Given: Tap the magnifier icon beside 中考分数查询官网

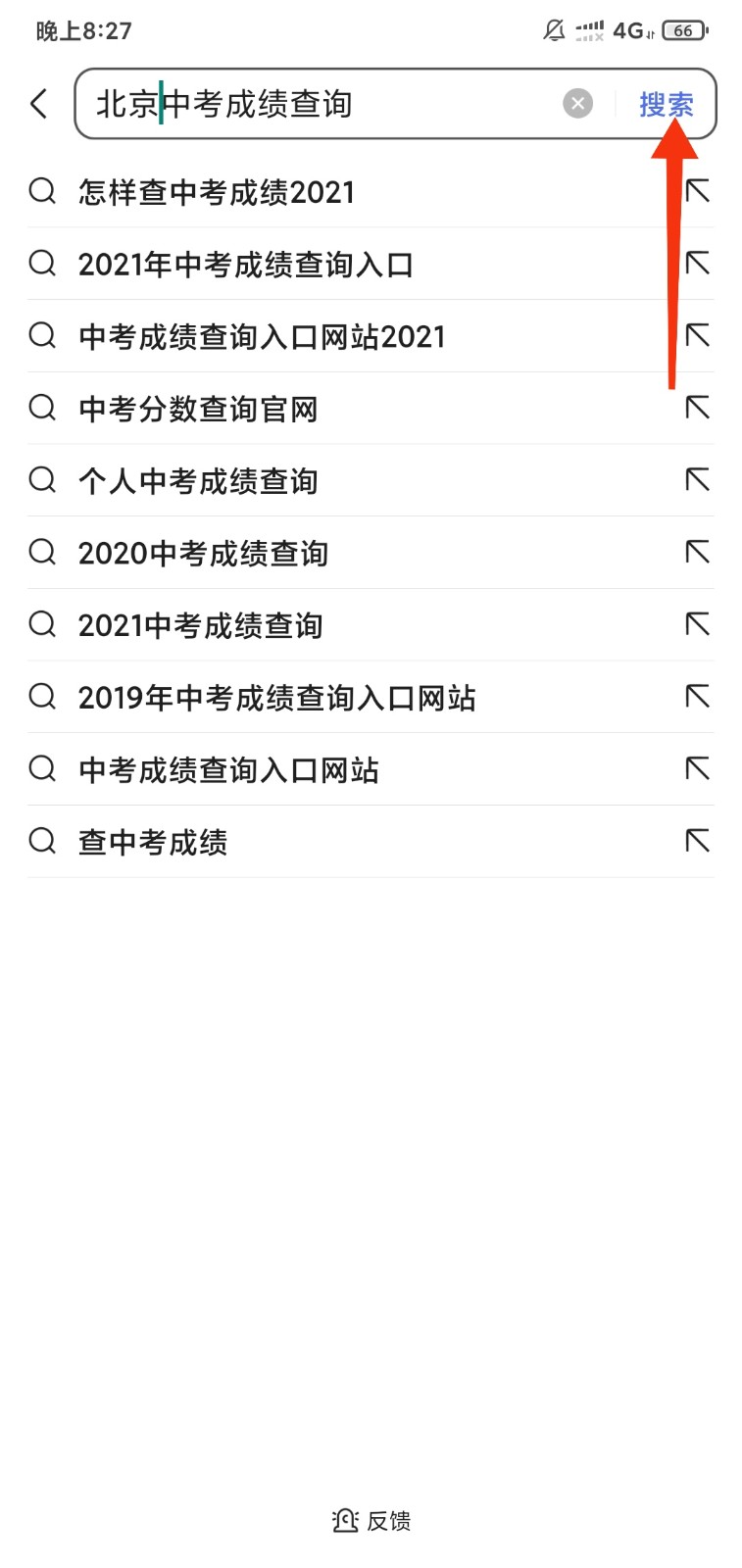Looking at the screenshot, I should [41, 408].
